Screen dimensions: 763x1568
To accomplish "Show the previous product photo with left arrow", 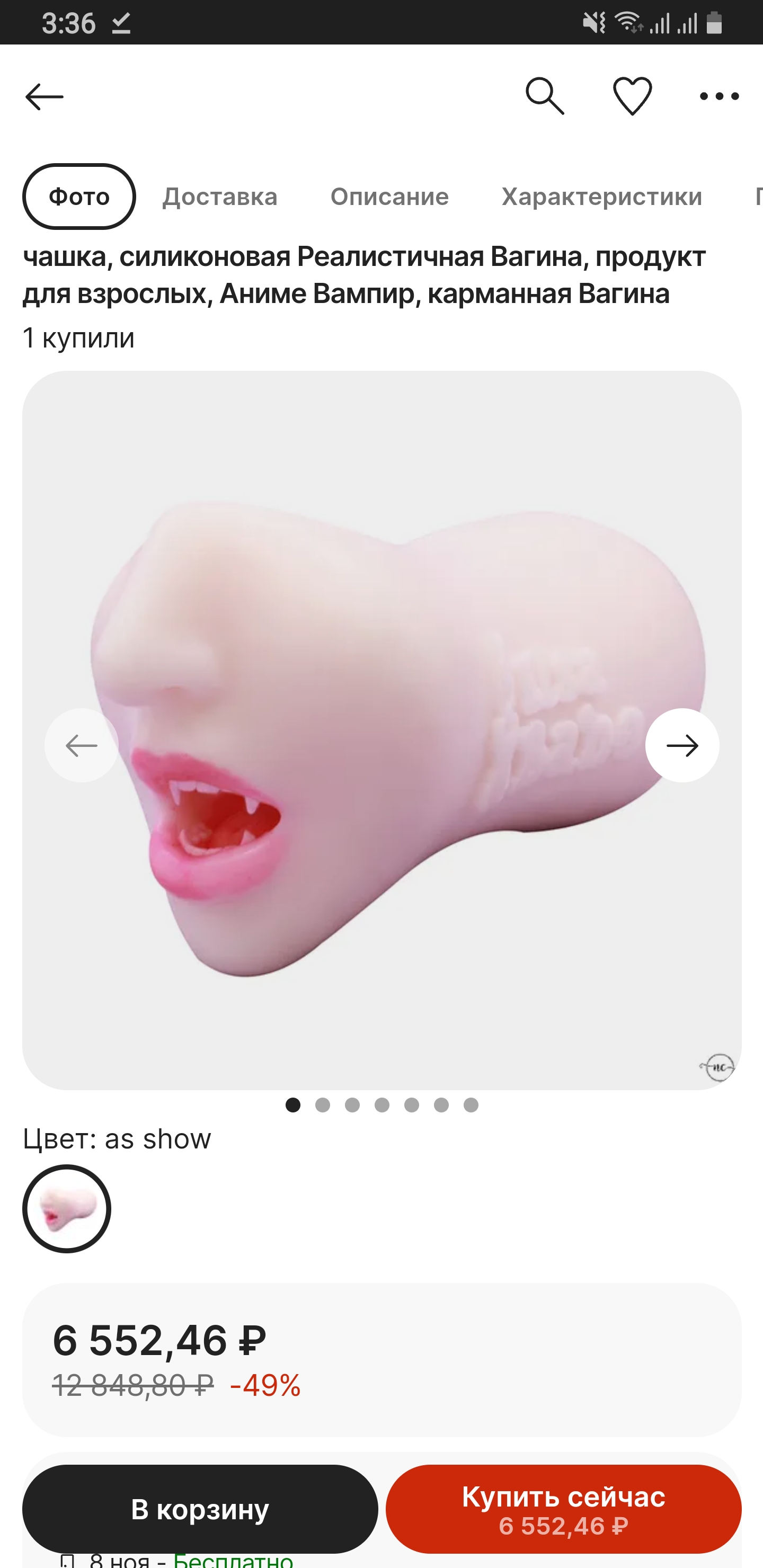I will pyautogui.click(x=82, y=745).
